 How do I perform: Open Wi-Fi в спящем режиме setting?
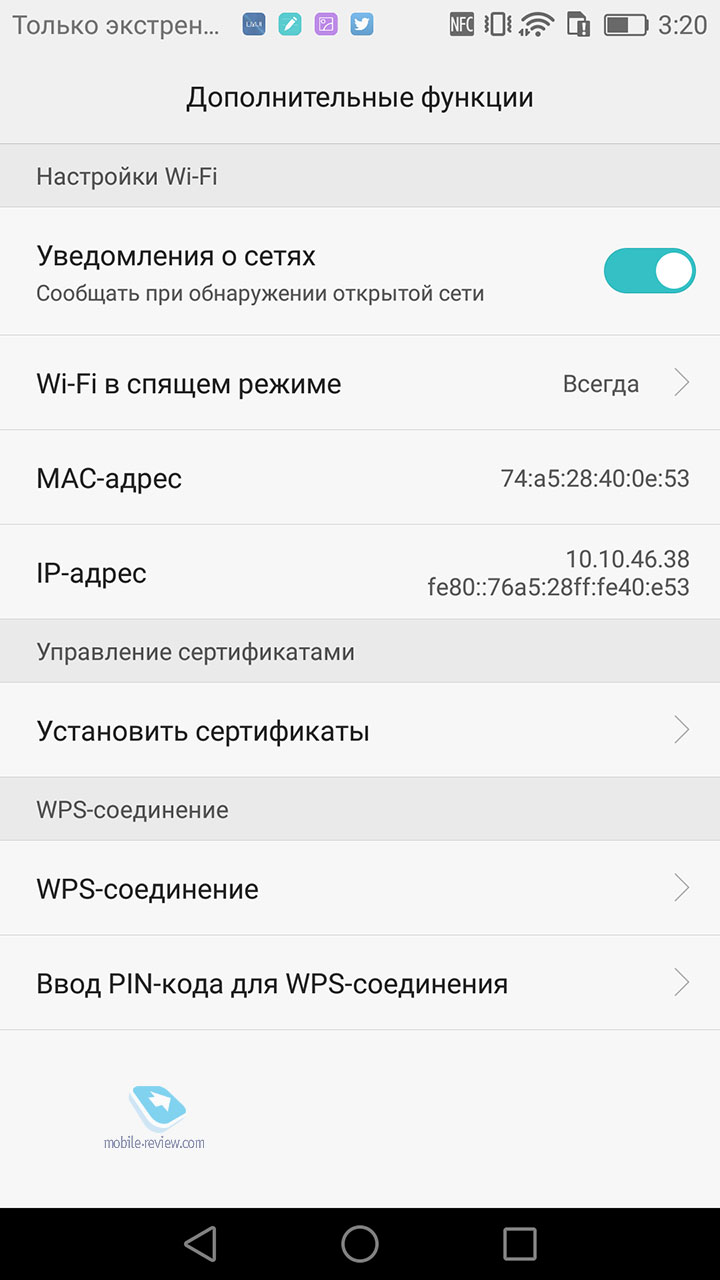coord(360,383)
